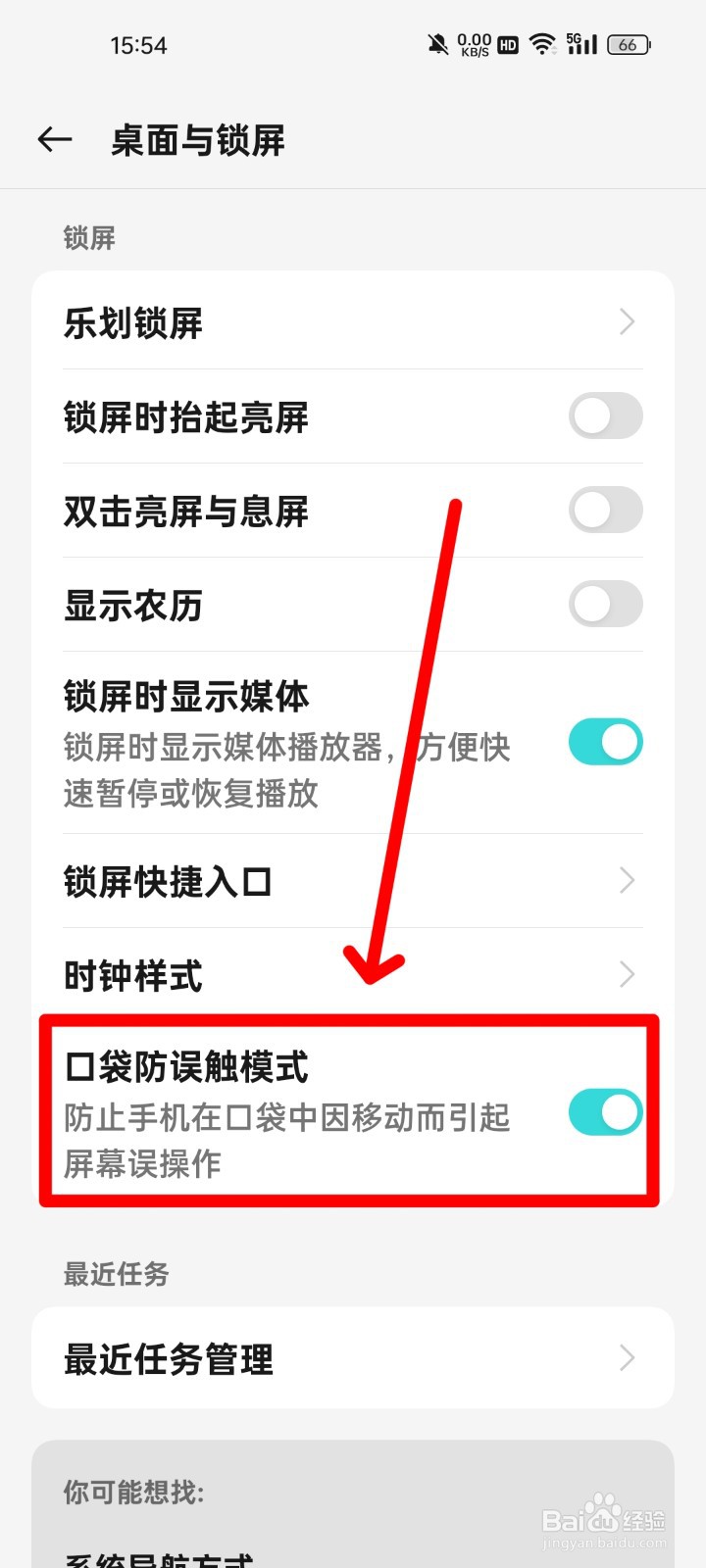Open 锁屏快捷入口 using the arrow
This screenshot has height=1568, width=706.
(x=628, y=881)
